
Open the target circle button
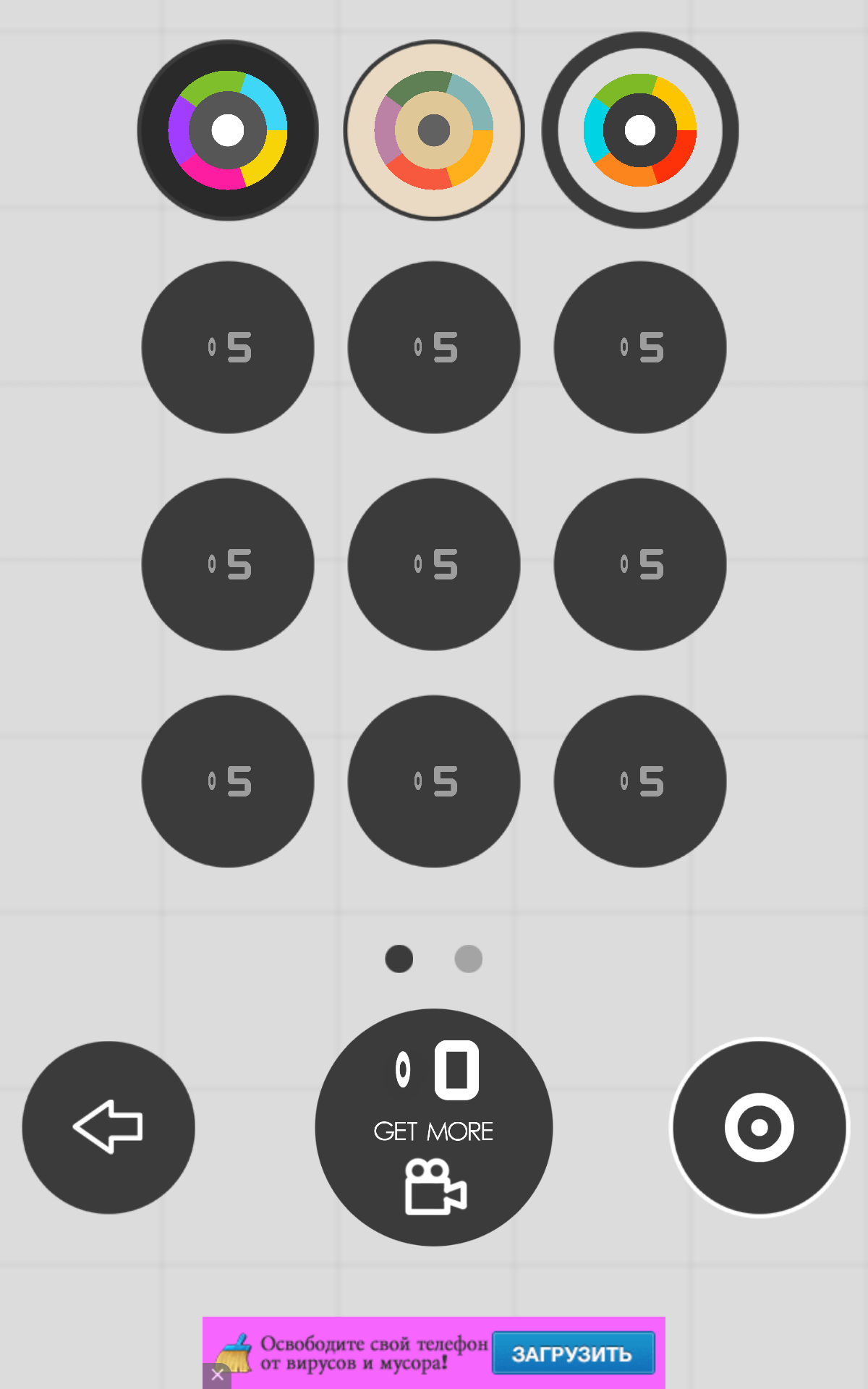pos(759,1127)
